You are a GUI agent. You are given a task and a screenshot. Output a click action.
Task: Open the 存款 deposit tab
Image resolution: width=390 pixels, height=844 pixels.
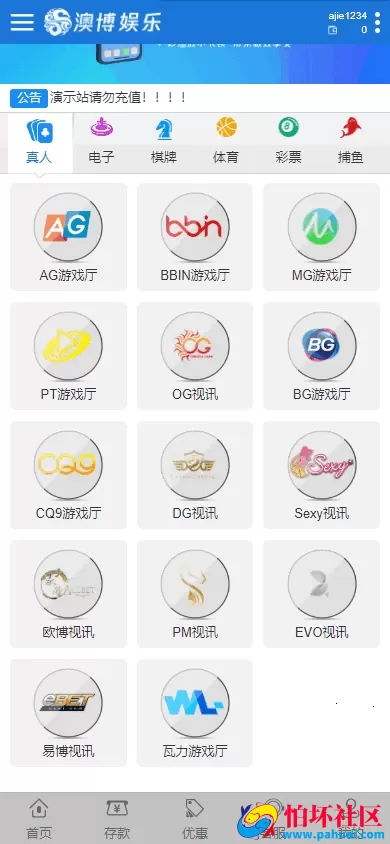(117, 819)
